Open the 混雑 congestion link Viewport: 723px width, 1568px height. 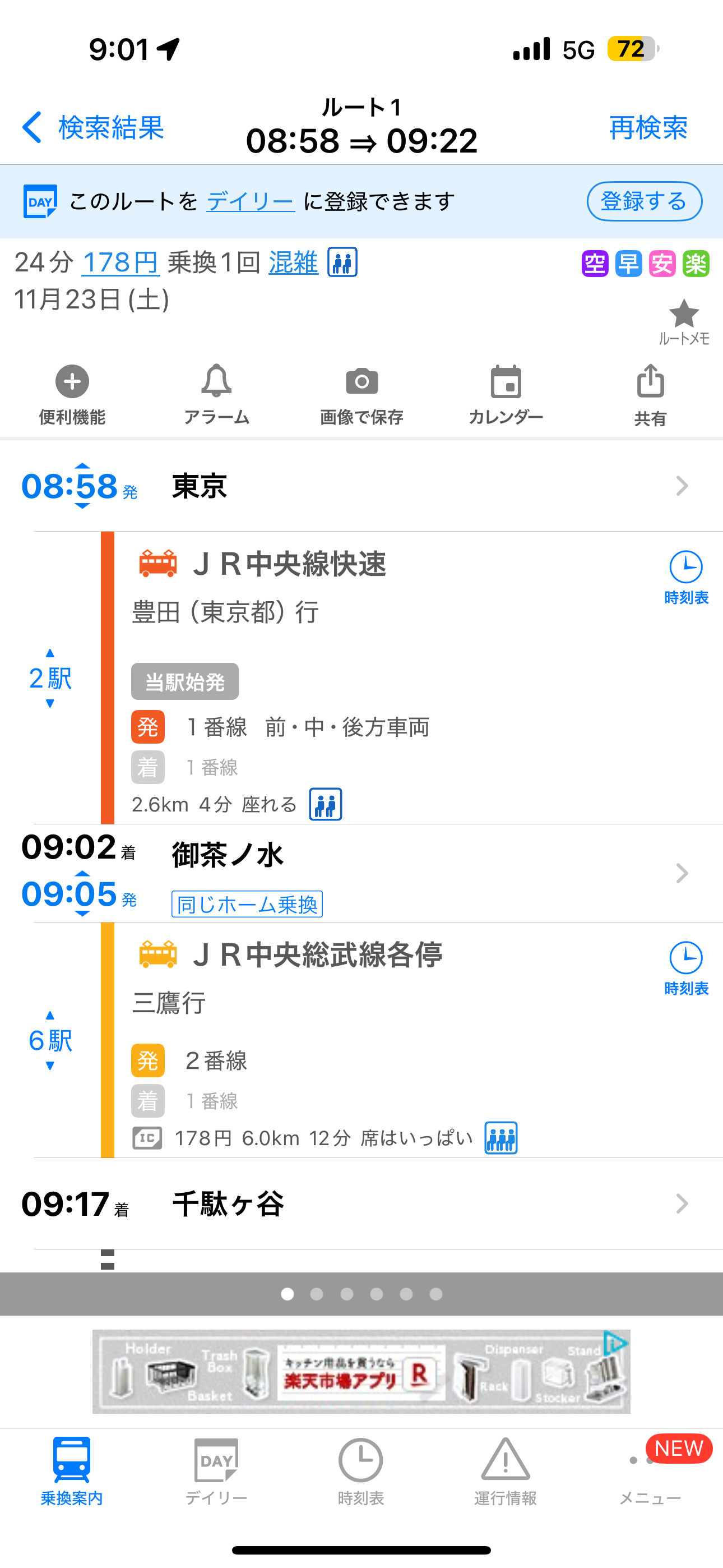coord(293,263)
